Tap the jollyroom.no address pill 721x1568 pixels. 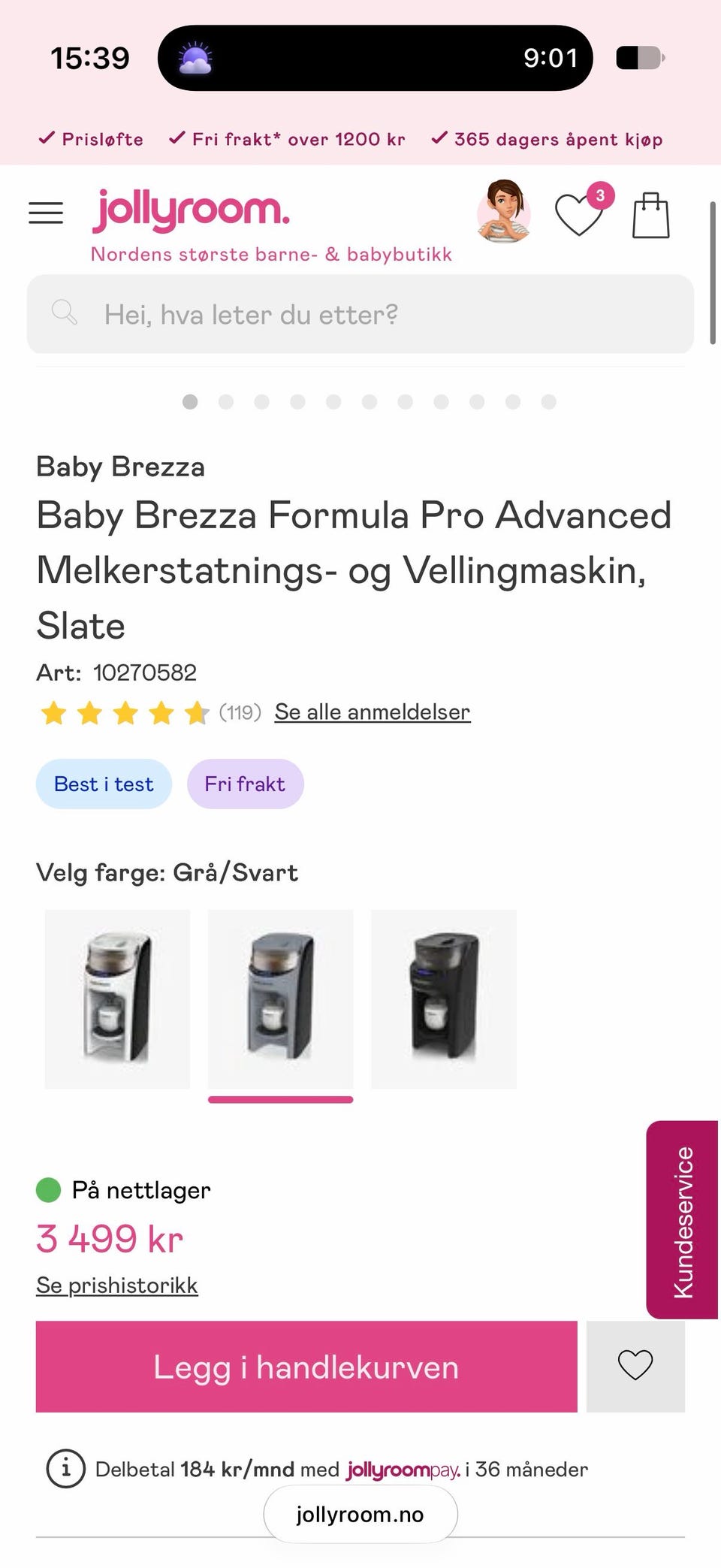pos(360,1514)
